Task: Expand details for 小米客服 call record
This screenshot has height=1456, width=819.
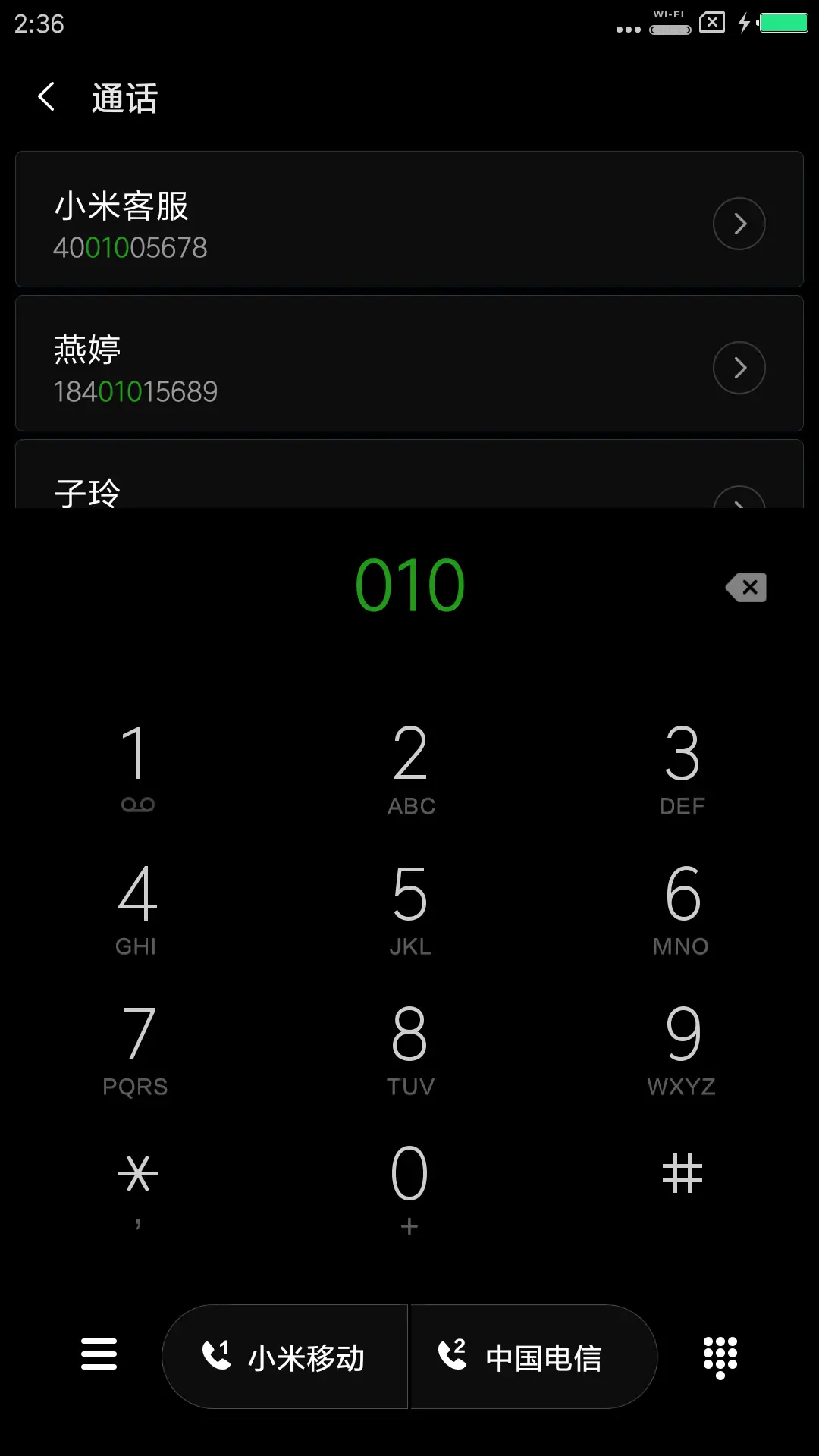Action: [x=739, y=223]
